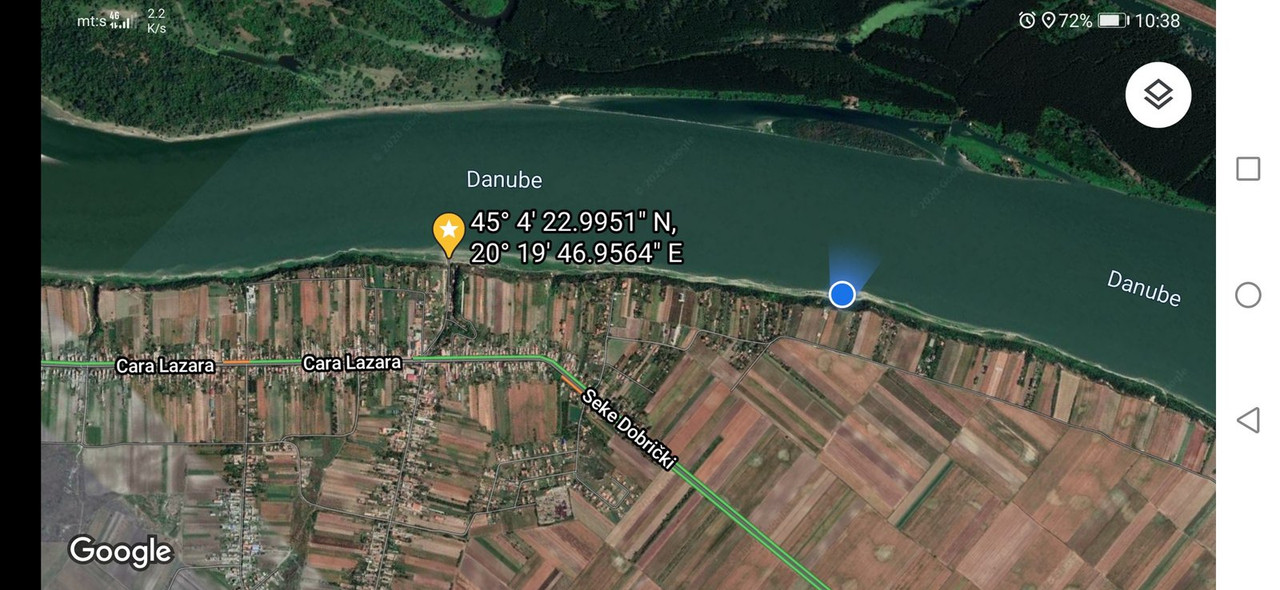Open the map layers button
The width and height of the screenshot is (1280, 590).
click(1158, 95)
